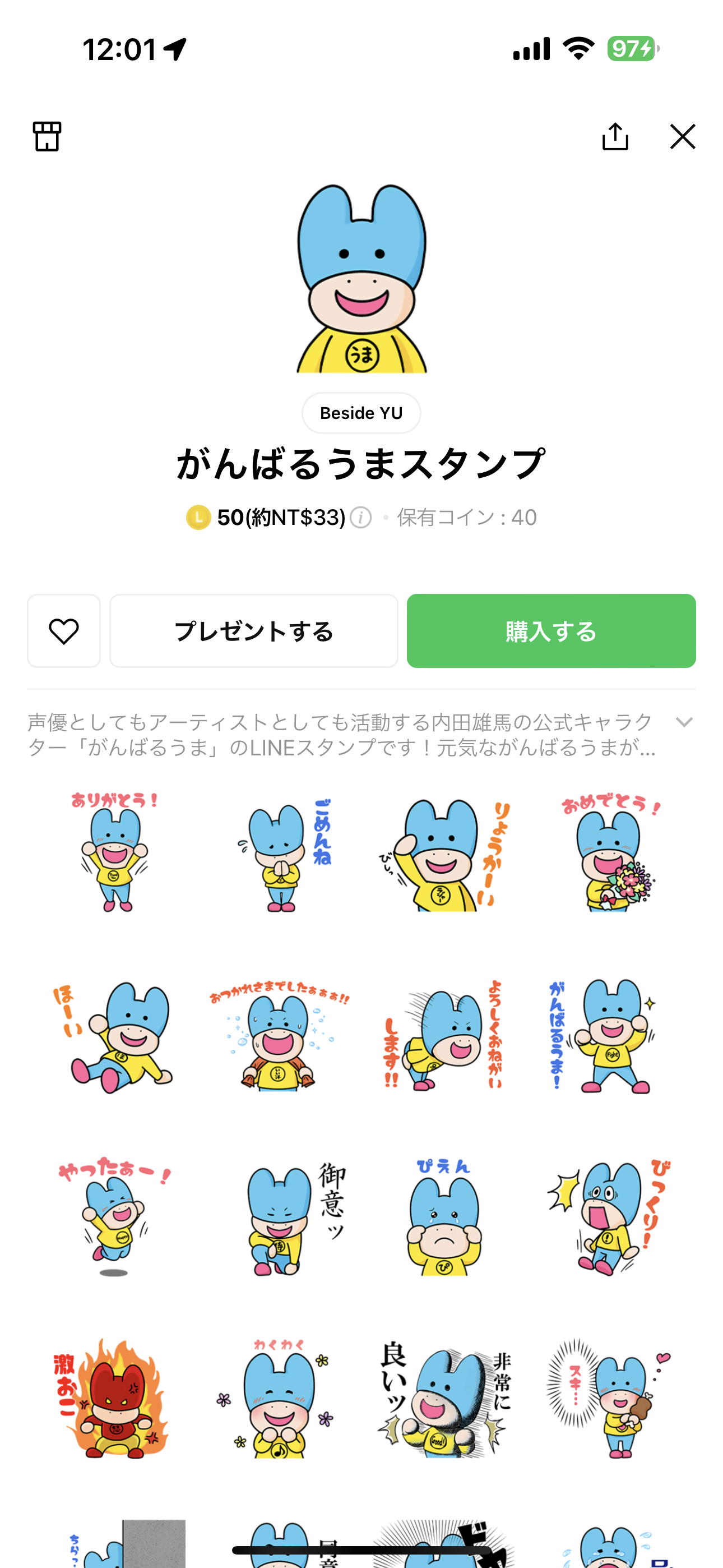Tap プレゼントする to gift stickers
Image resolution: width=723 pixels, height=1568 pixels.
tap(254, 630)
